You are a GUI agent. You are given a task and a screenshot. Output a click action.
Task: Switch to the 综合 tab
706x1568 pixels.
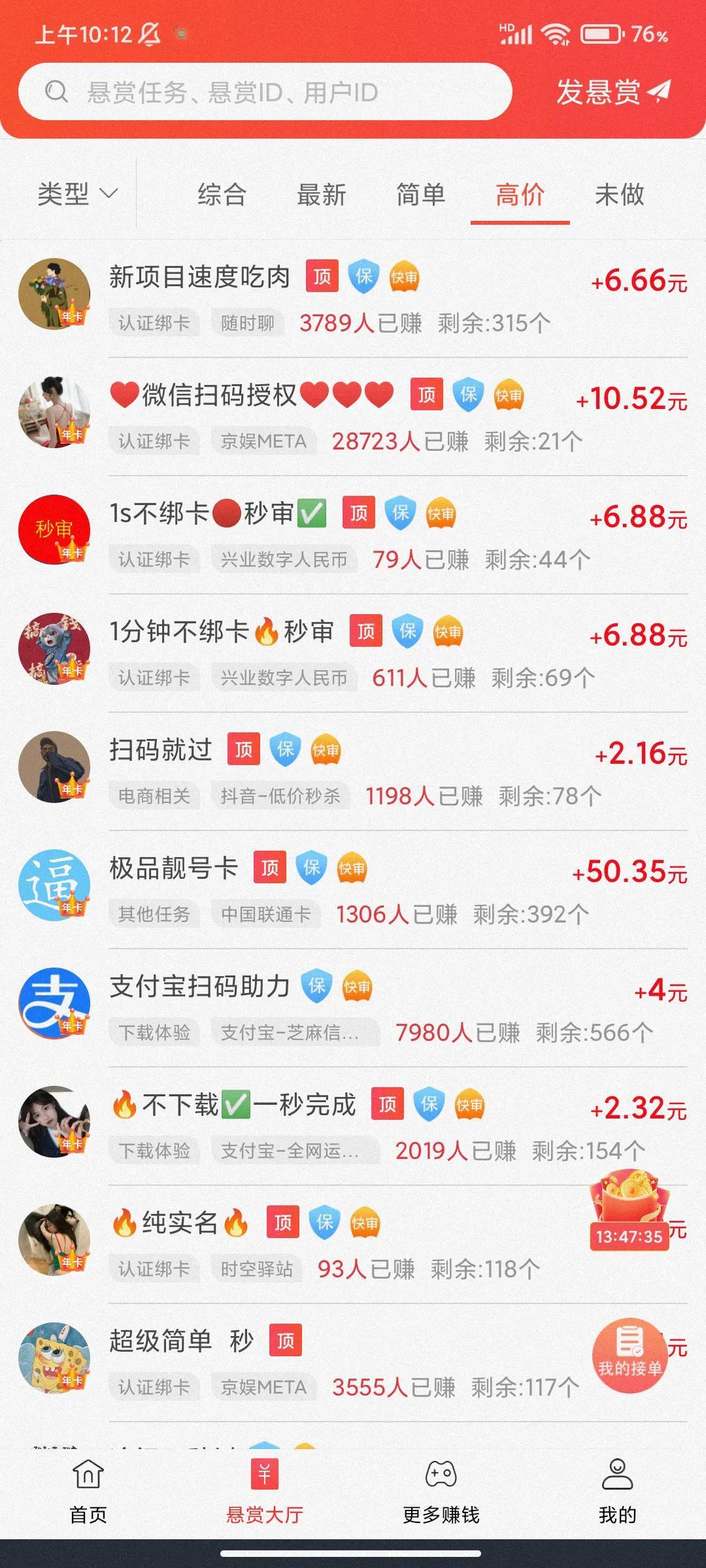point(222,195)
